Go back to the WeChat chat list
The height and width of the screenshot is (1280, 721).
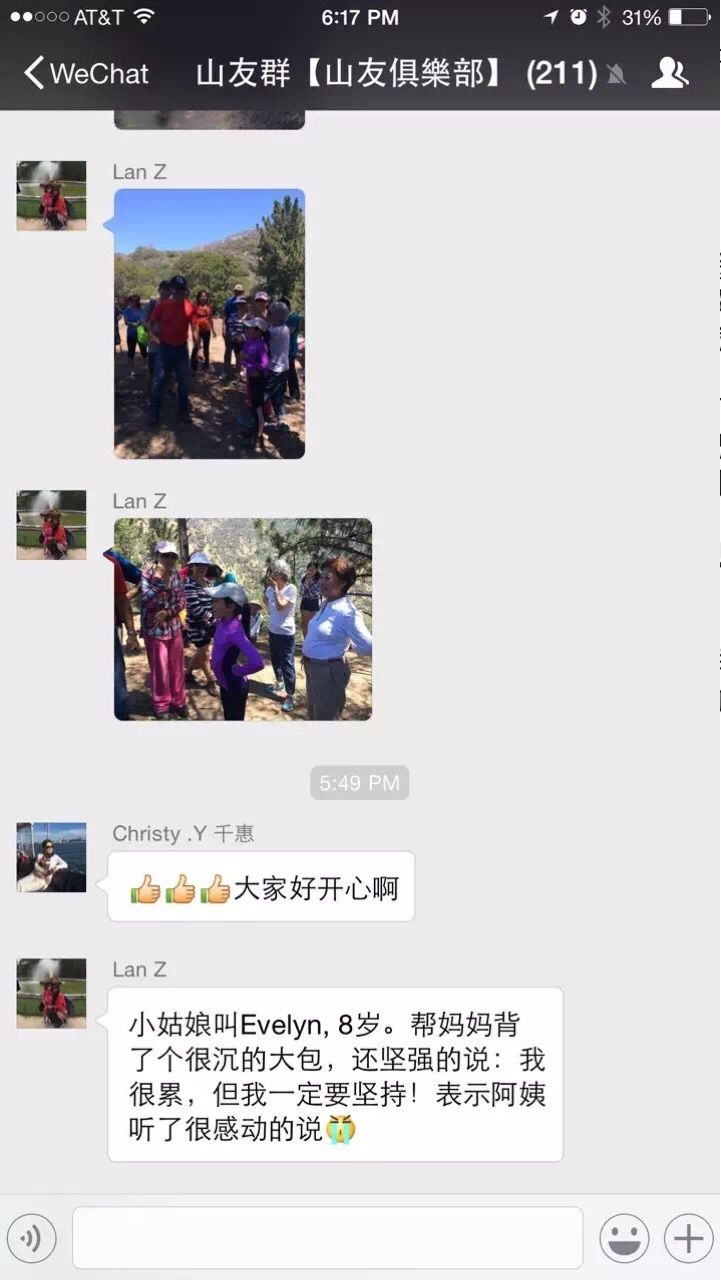click(86, 73)
